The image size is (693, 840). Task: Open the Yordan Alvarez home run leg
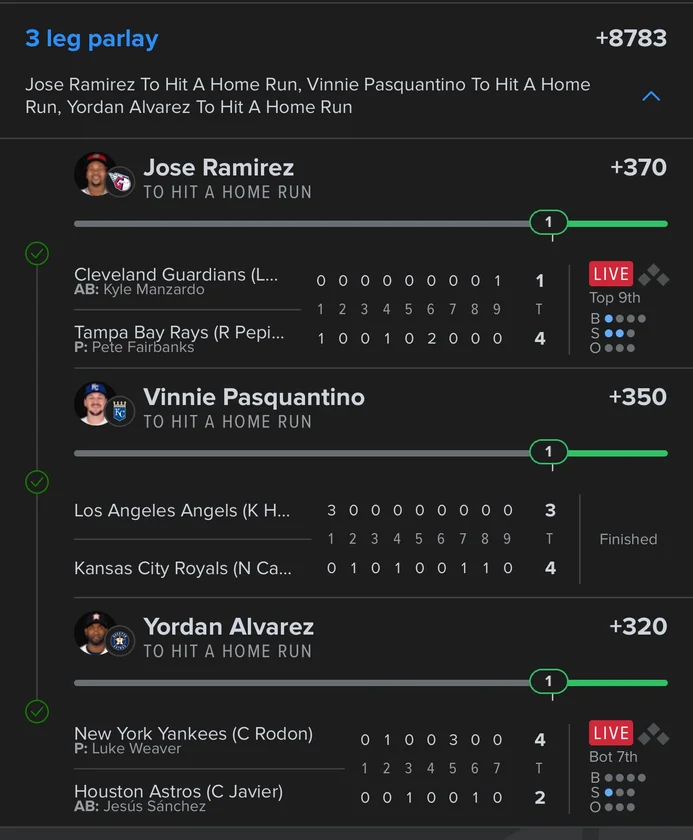click(x=228, y=627)
